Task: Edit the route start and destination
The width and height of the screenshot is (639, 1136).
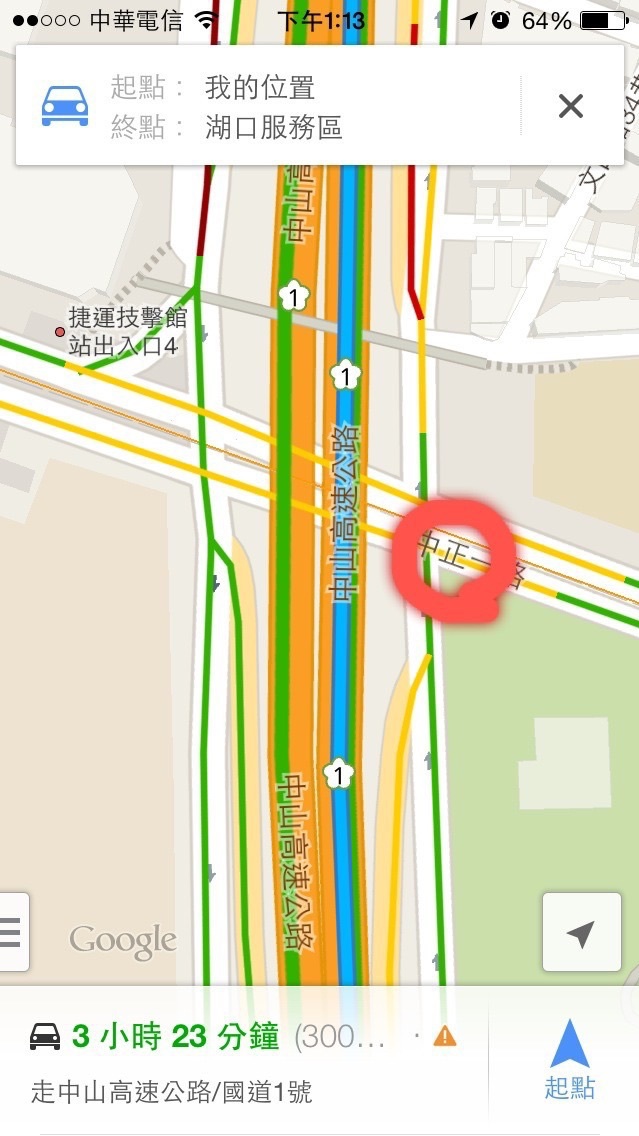Action: (272, 106)
